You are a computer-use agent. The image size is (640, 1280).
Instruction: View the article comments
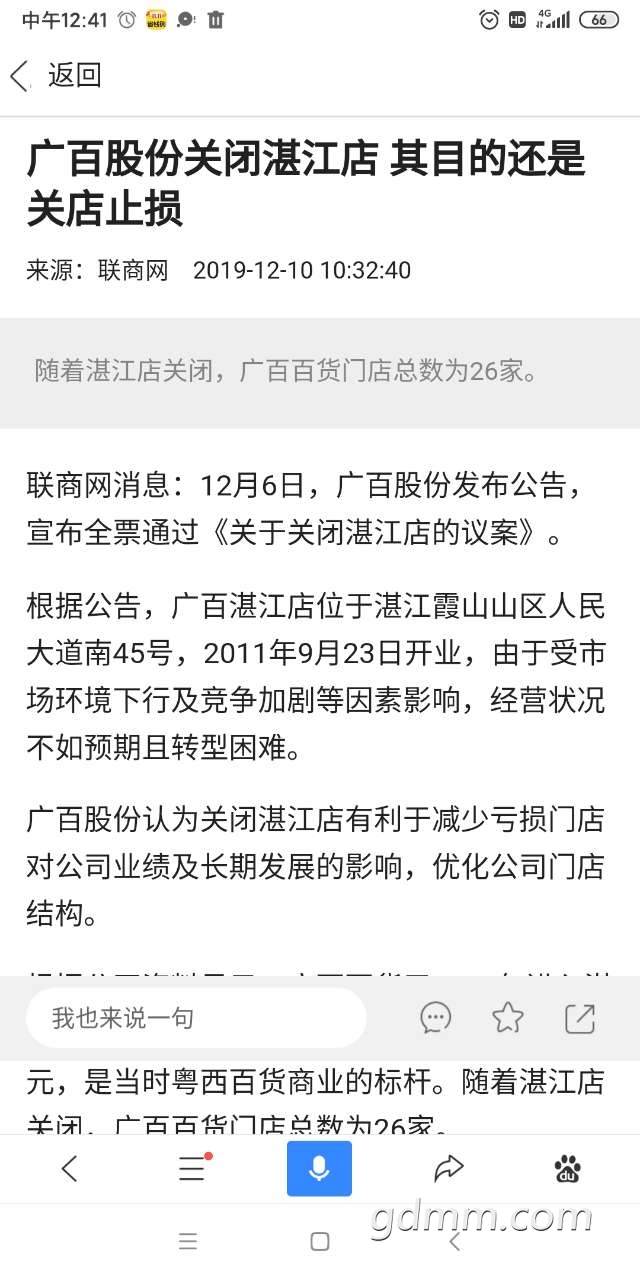(436, 1018)
